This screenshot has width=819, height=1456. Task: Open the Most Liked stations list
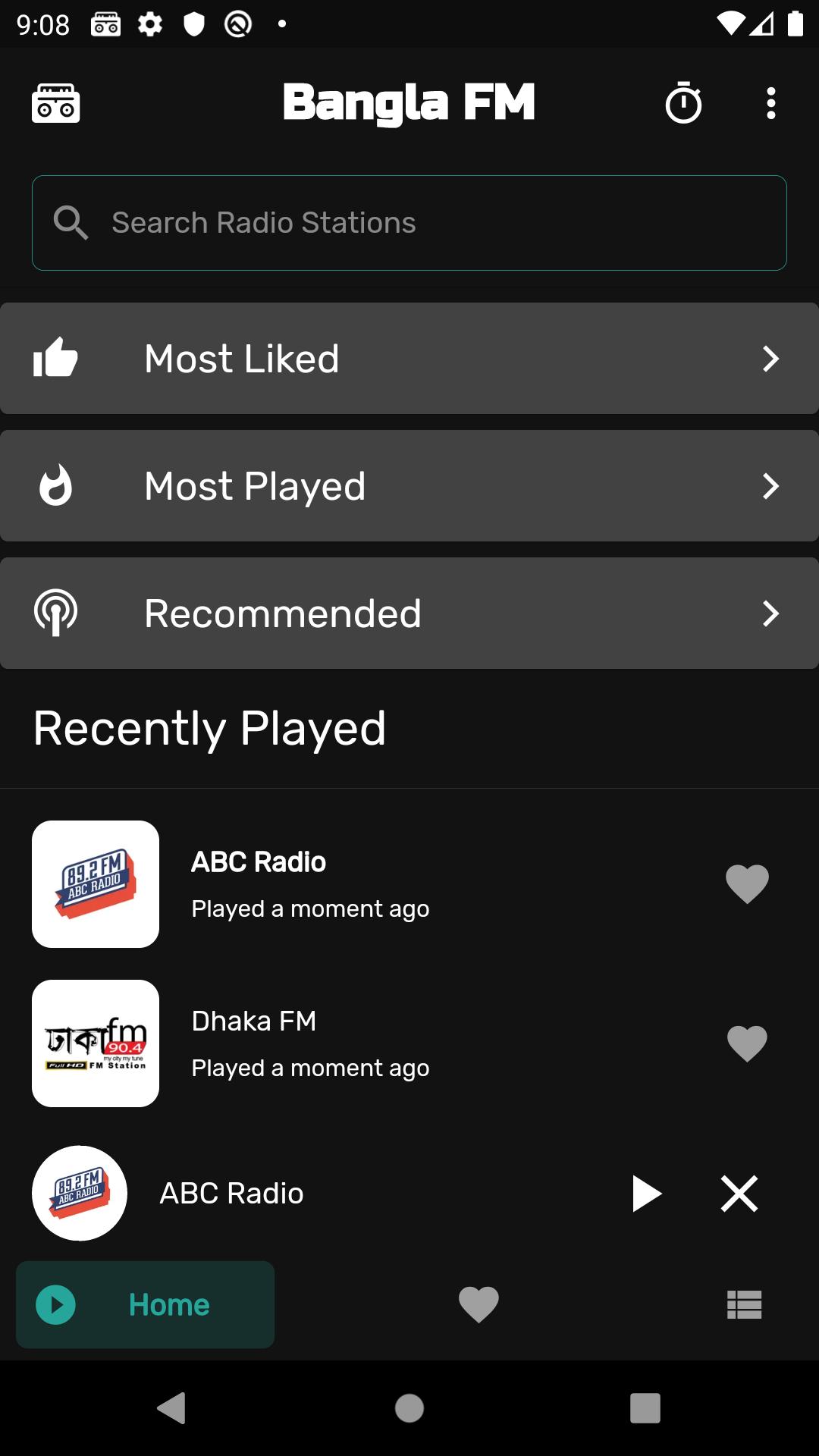pos(409,359)
